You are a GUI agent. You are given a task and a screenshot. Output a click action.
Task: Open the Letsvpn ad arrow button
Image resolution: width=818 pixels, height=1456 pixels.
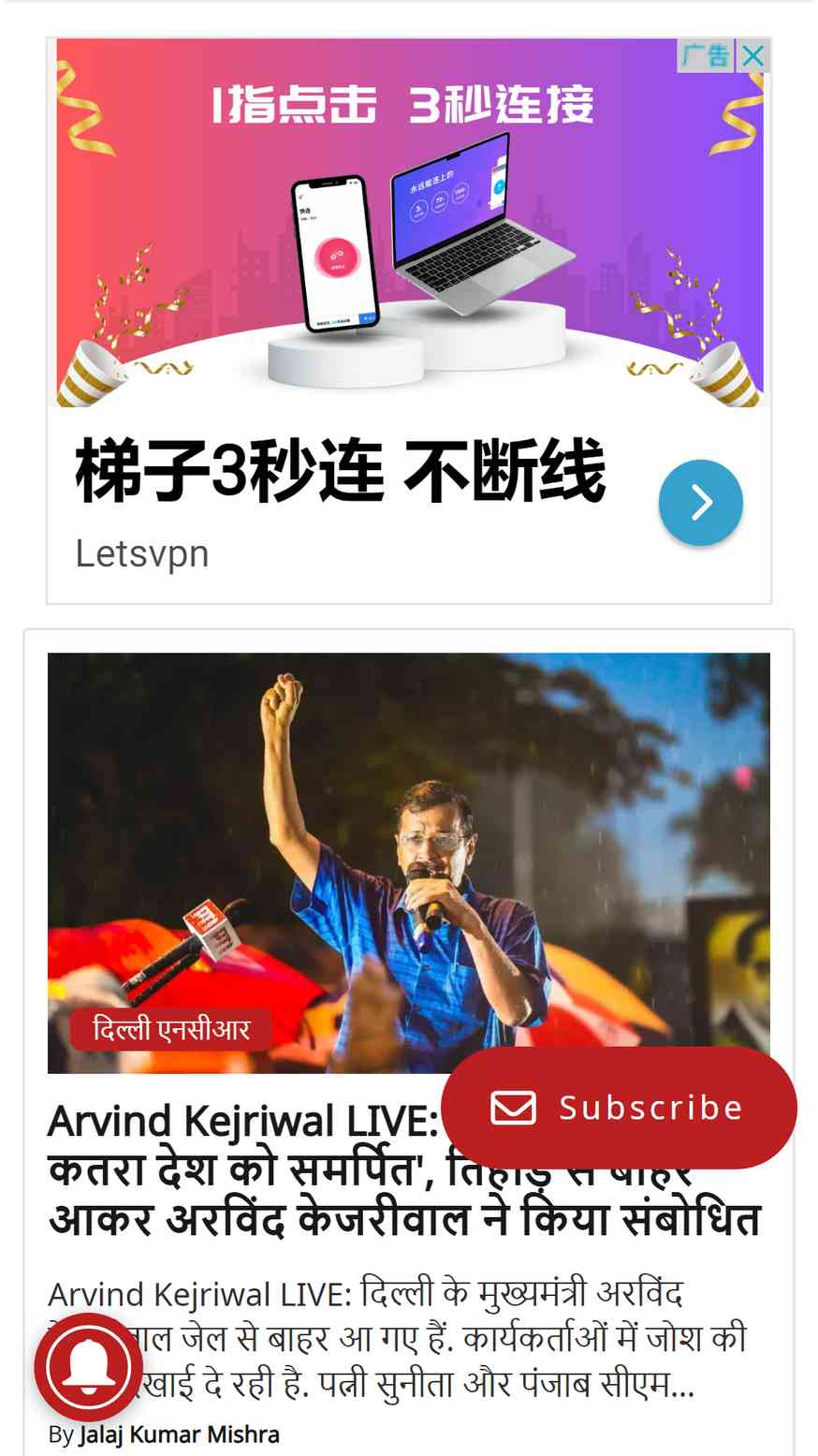point(700,503)
